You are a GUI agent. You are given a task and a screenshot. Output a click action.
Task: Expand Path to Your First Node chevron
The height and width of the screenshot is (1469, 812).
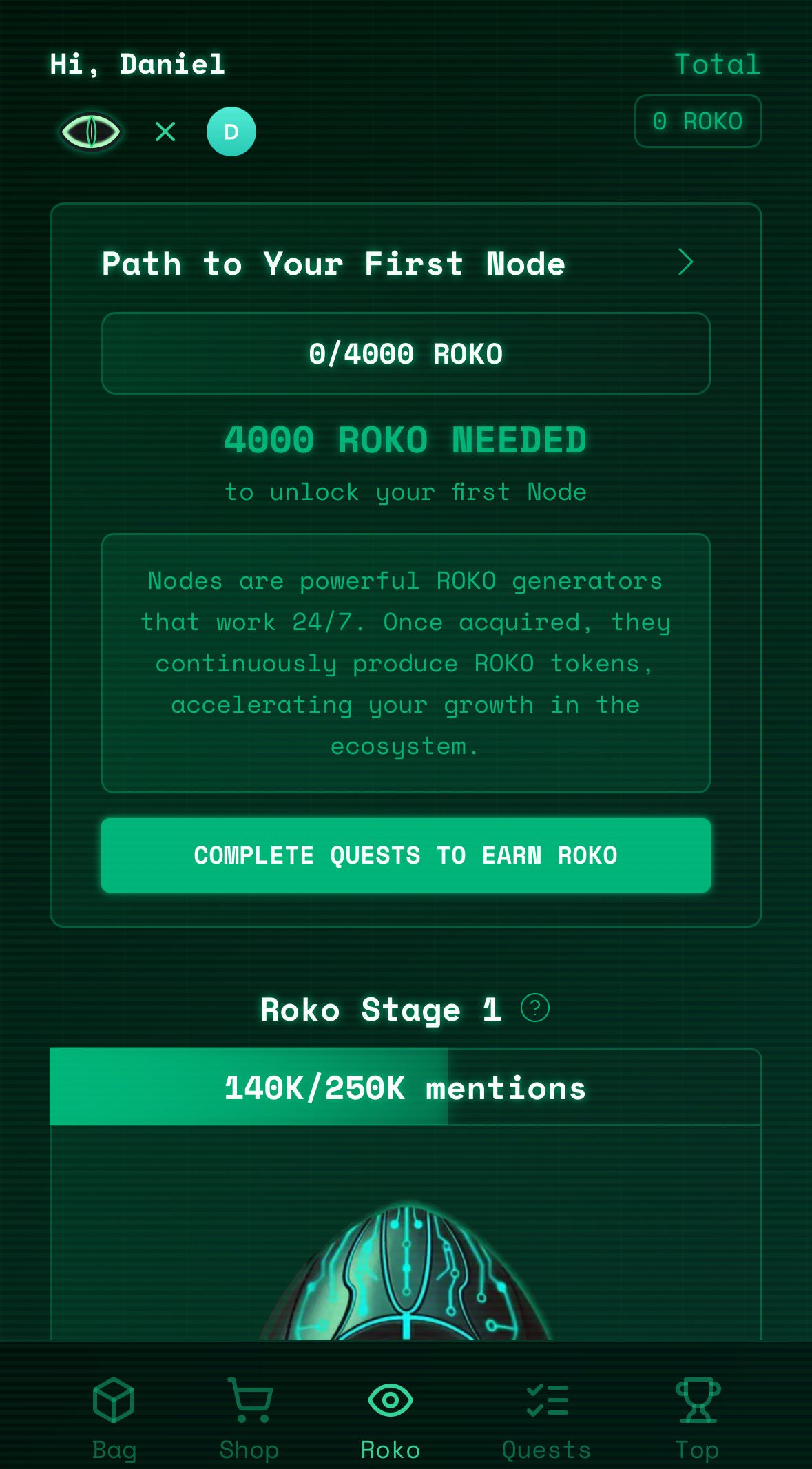pos(685,262)
